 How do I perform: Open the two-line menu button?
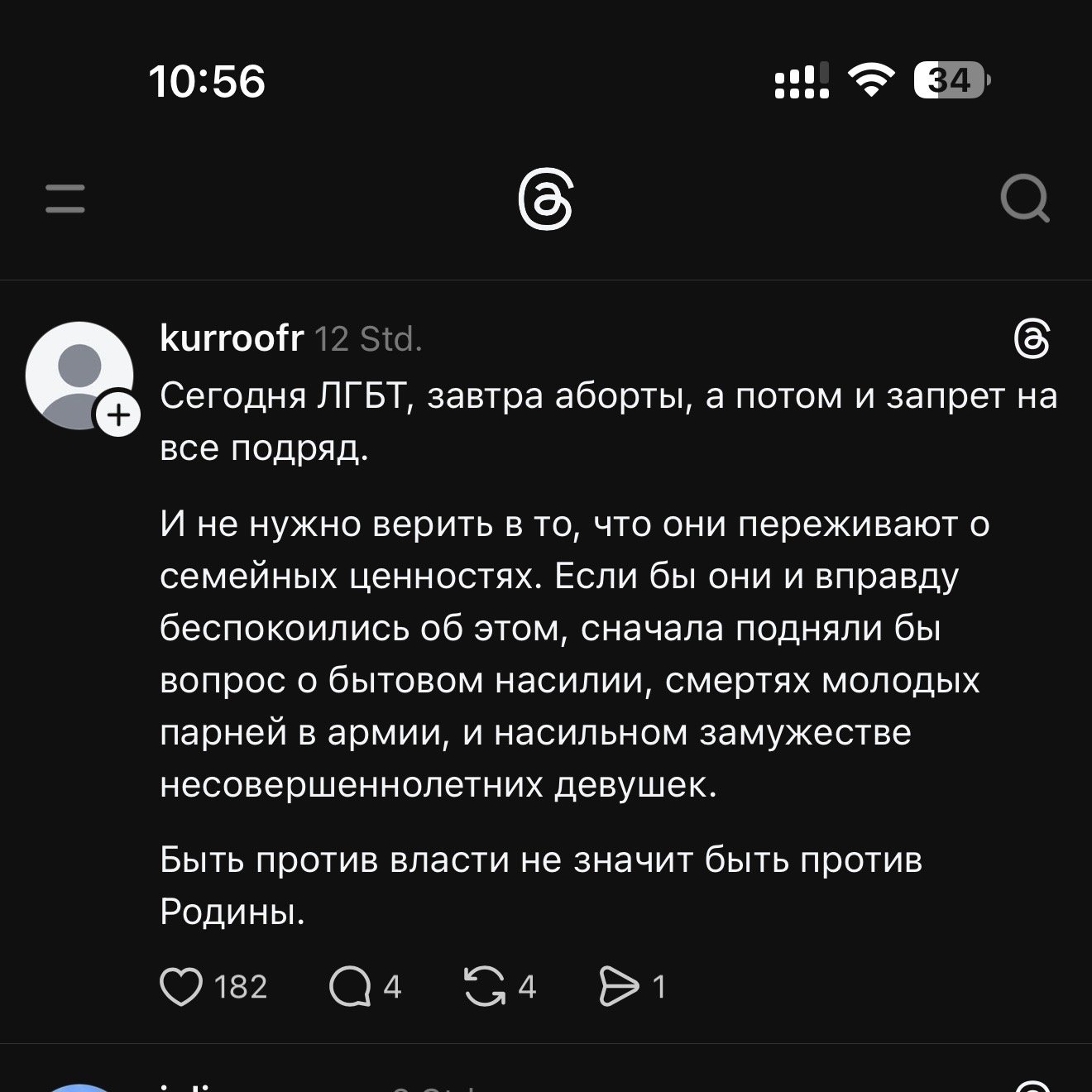65,199
